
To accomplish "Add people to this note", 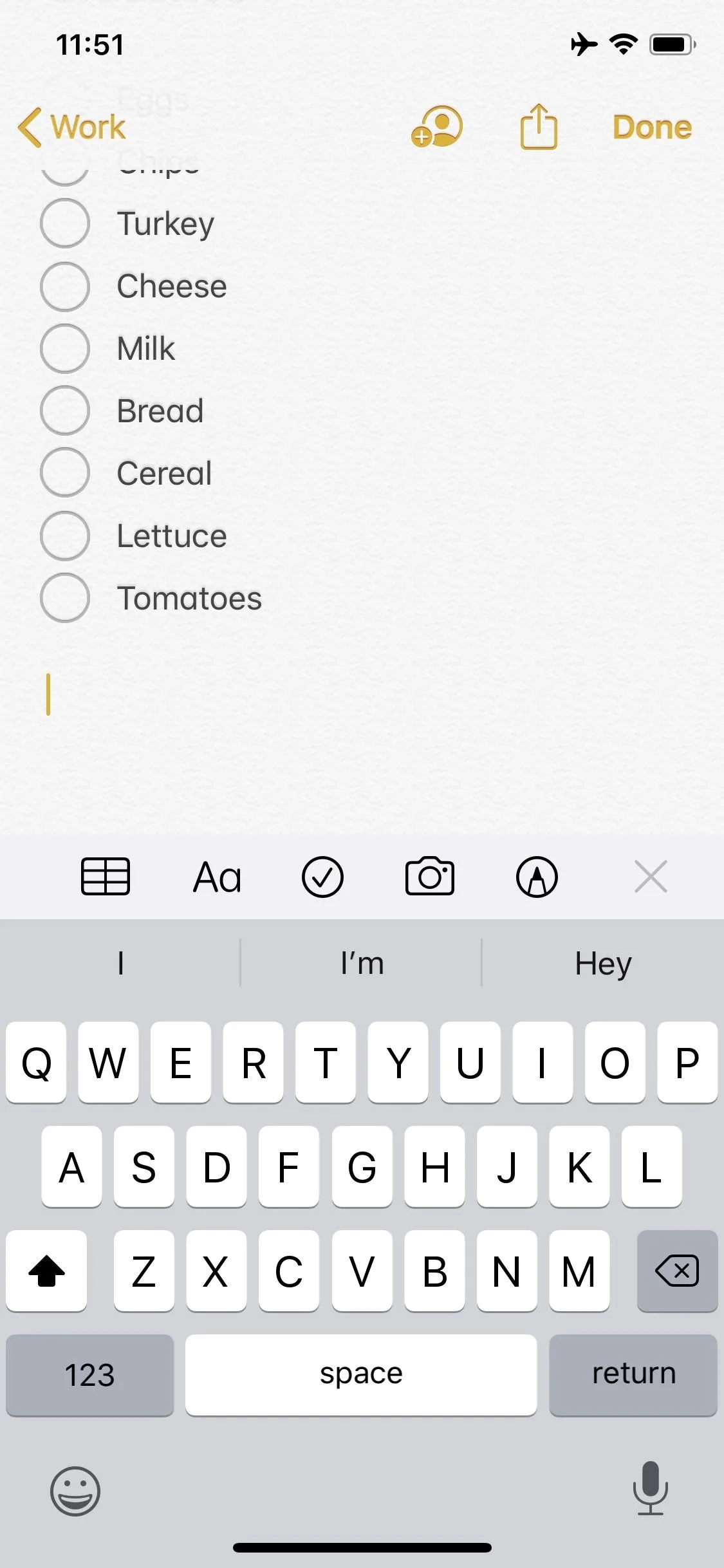I will pyautogui.click(x=437, y=126).
